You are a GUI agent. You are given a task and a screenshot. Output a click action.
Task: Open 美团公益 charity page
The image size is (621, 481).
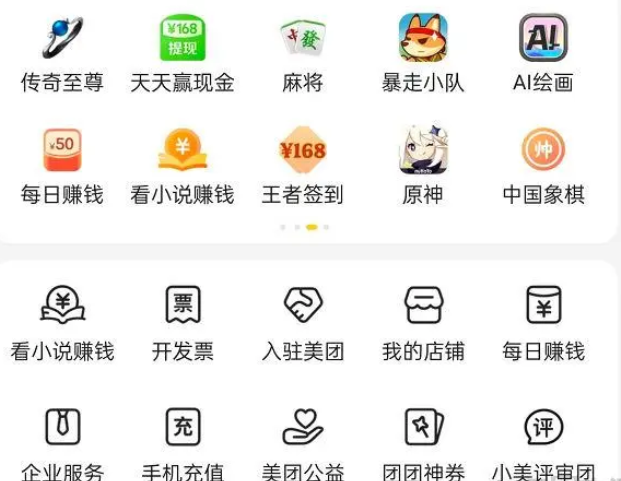pyautogui.click(x=303, y=428)
